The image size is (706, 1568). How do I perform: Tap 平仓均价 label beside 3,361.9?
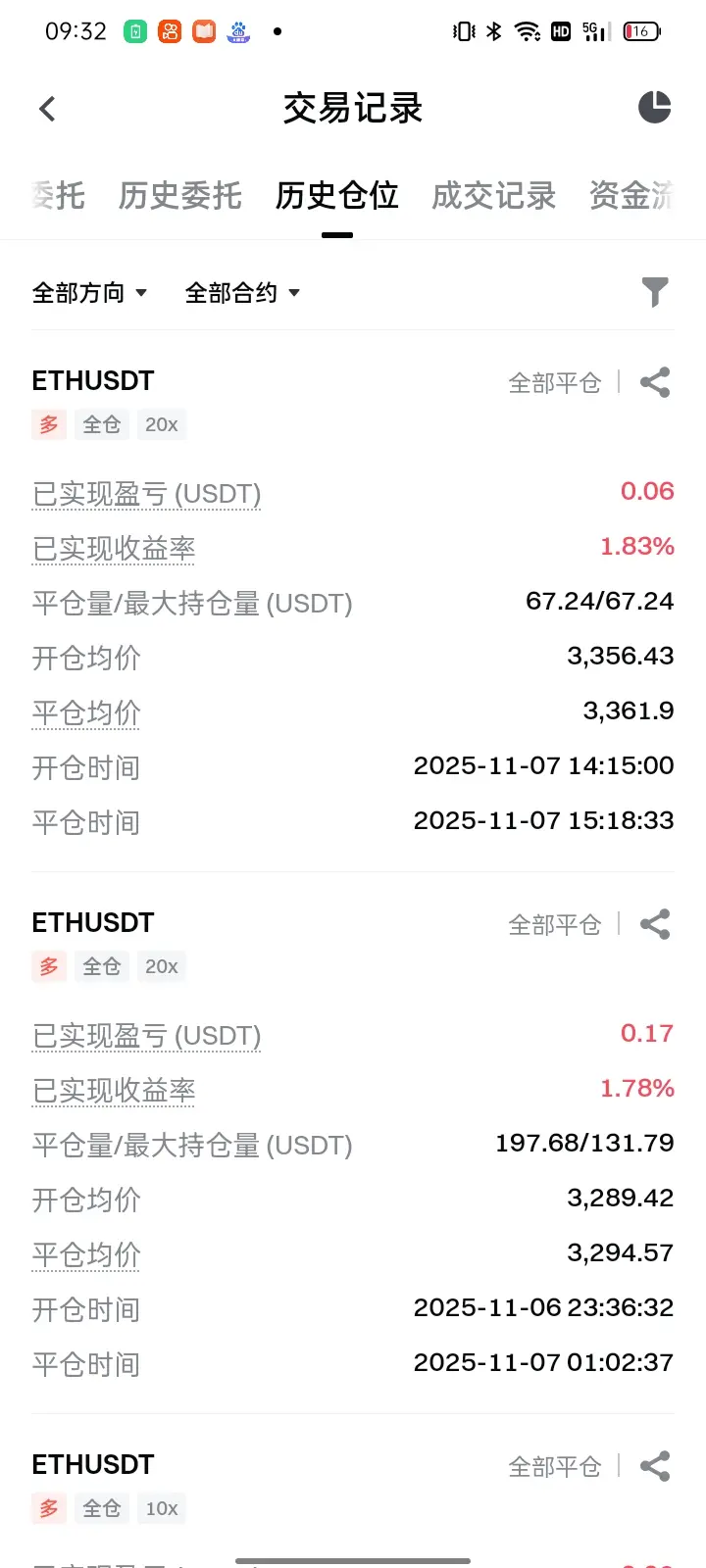[x=86, y=713]
